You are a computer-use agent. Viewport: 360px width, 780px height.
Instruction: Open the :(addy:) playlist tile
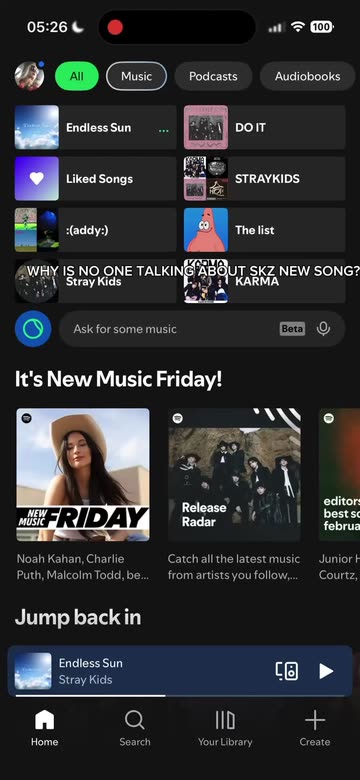tap(95, 230)
